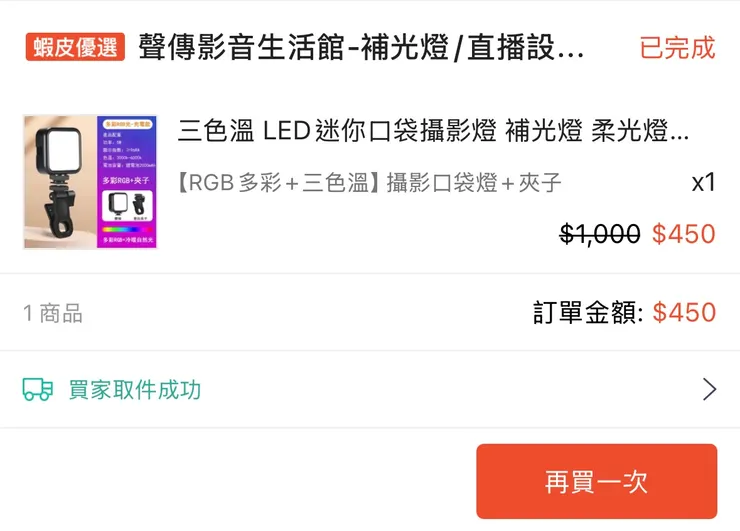Viewport: 740px width, 531px height.
Task: Open the LED pocket light product thumbnail
Action: tap(92, 182)
